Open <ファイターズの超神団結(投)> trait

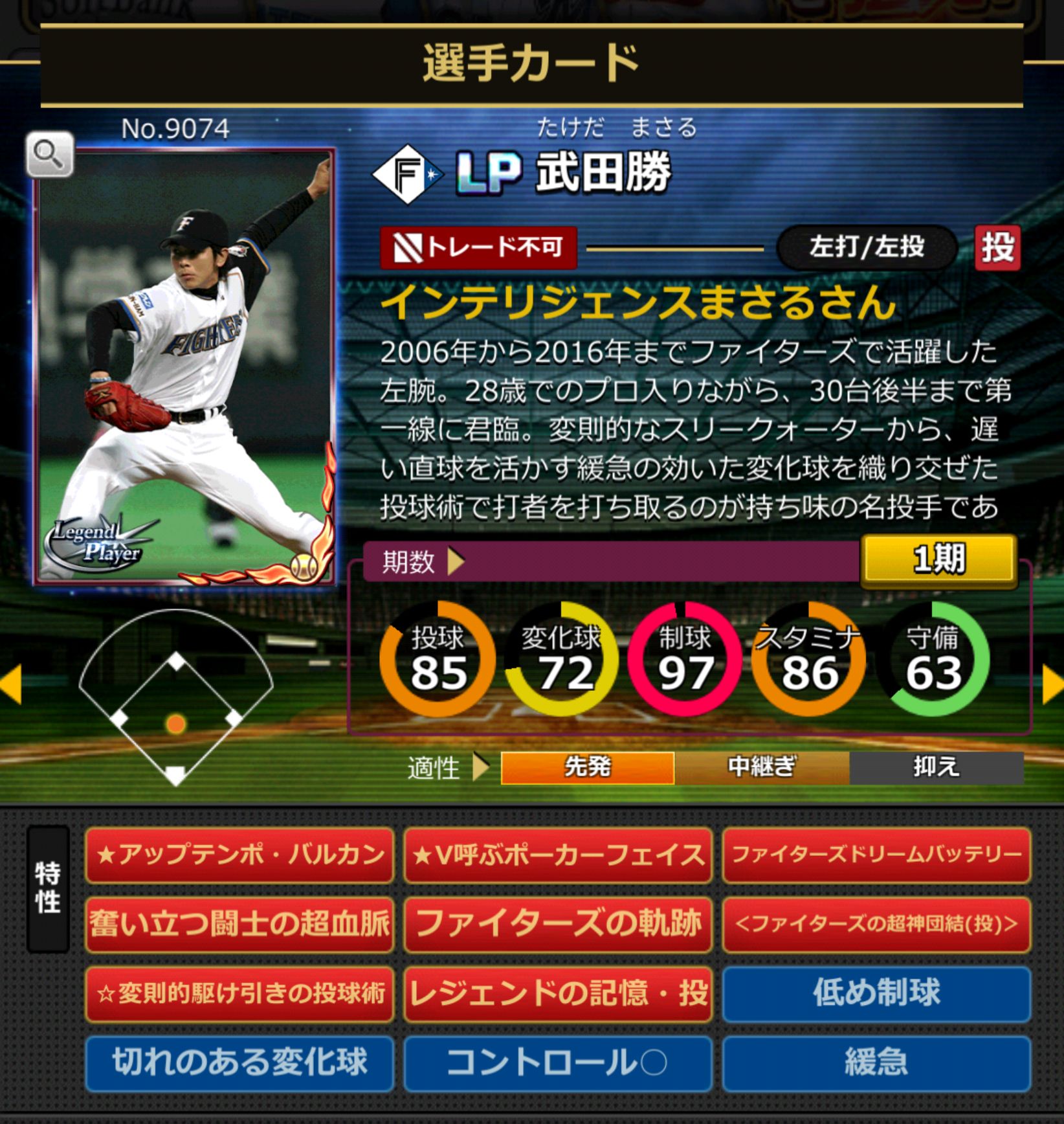876,924
